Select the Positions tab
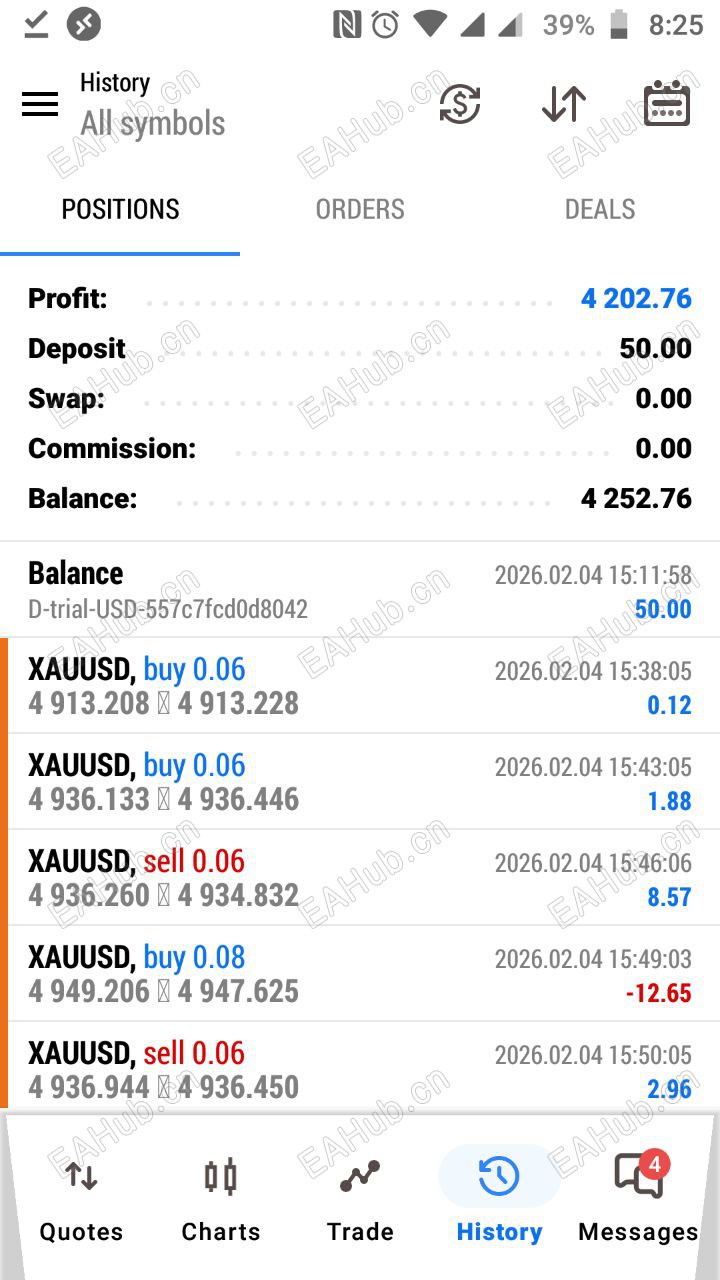 [x=120, y=209]
